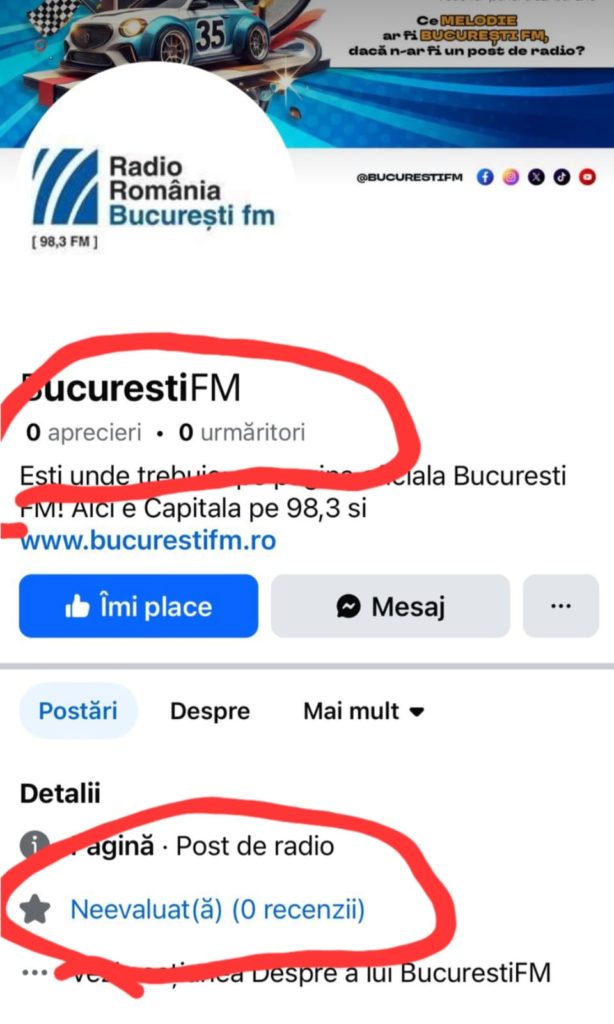Expand the Mai mult dropdown
This screenshot has width=614, height=1024.
tap(363, 712)
